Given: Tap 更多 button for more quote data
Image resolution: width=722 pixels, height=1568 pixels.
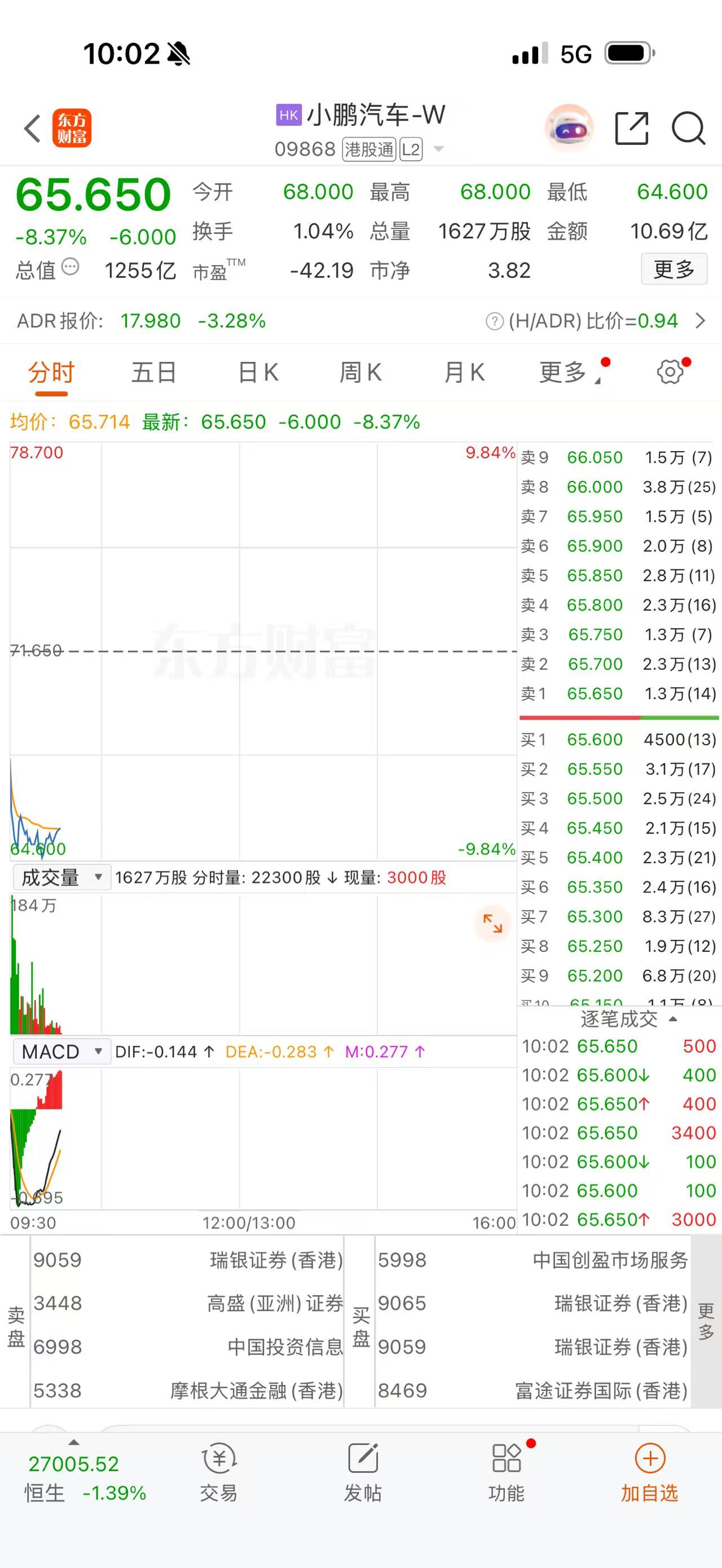Looking at the screenshot, I should tap(673, 268).
